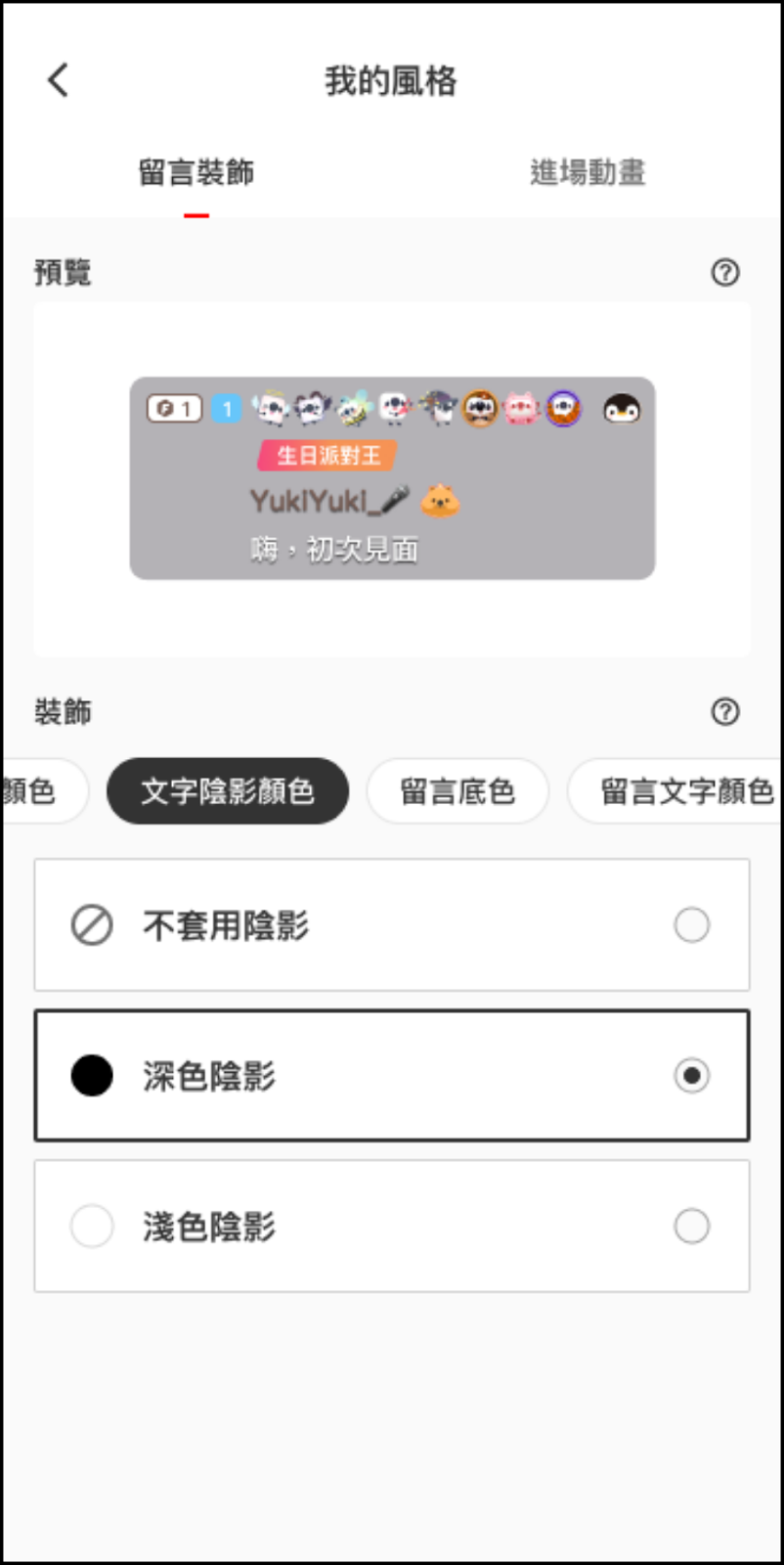Open the help icon next to 預覽
The width and height of the screenshot is (784, 1565).
[x=724, y=272]
